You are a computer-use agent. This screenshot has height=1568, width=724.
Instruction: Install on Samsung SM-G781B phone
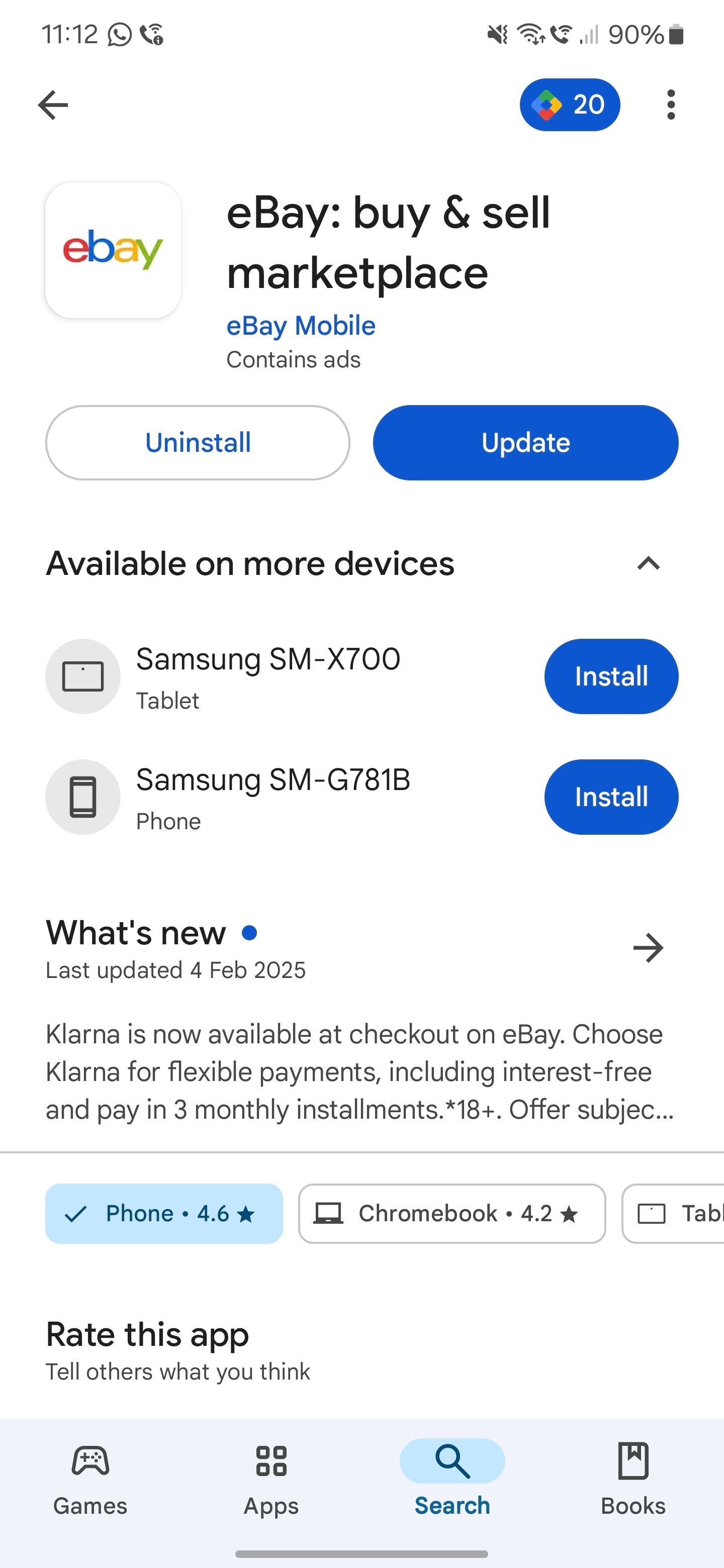point(611,797)
